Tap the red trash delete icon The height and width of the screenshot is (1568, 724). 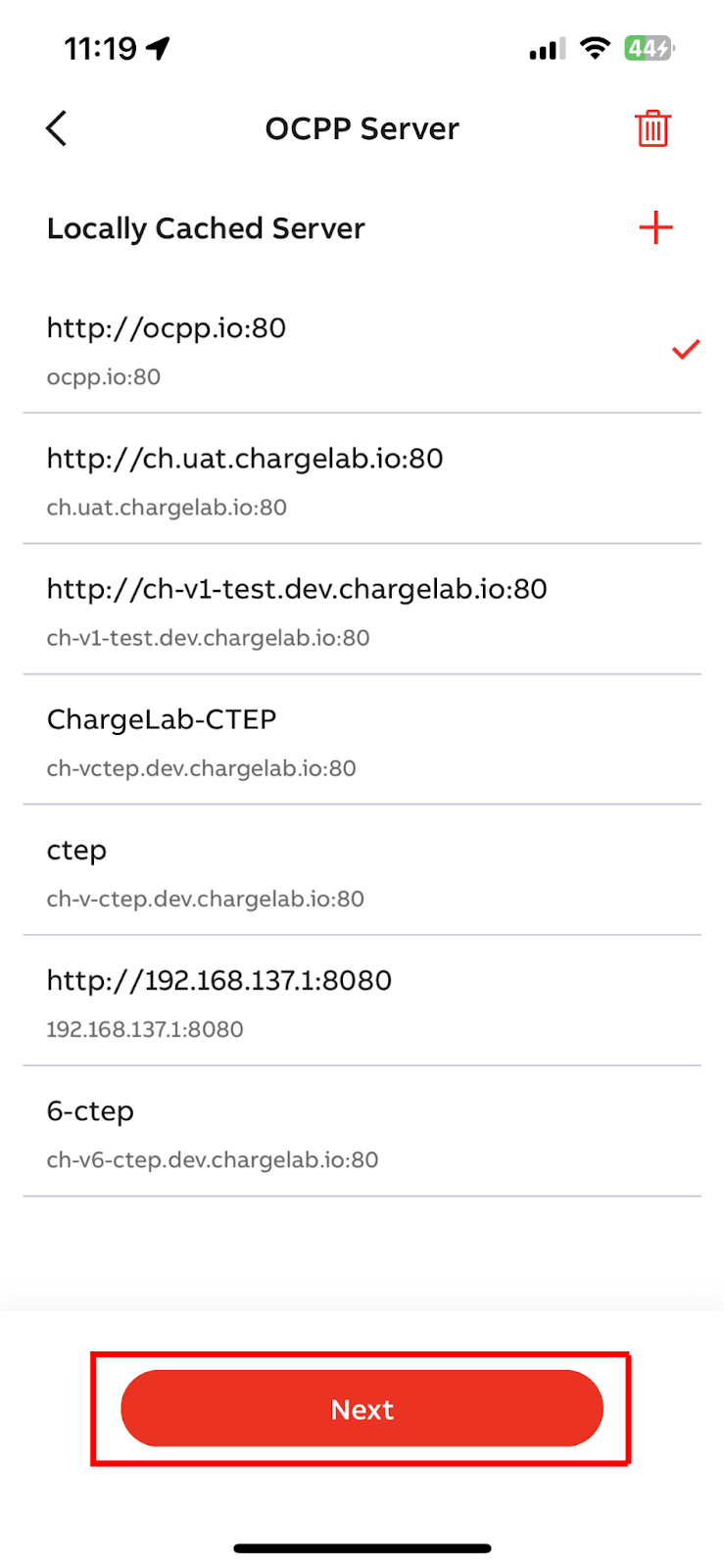point(652,128)
